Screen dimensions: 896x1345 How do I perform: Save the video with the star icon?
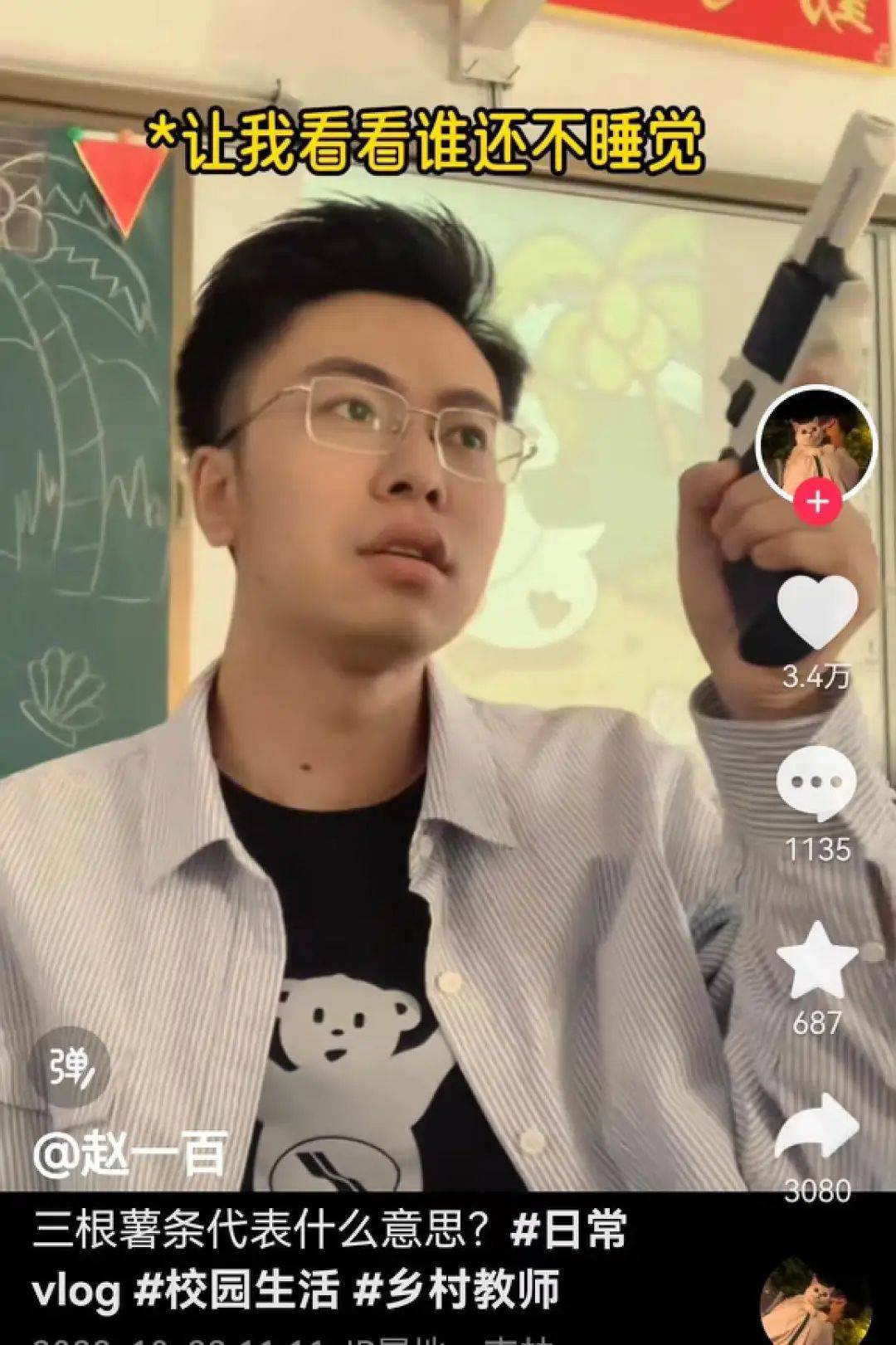tap(817, 961)
